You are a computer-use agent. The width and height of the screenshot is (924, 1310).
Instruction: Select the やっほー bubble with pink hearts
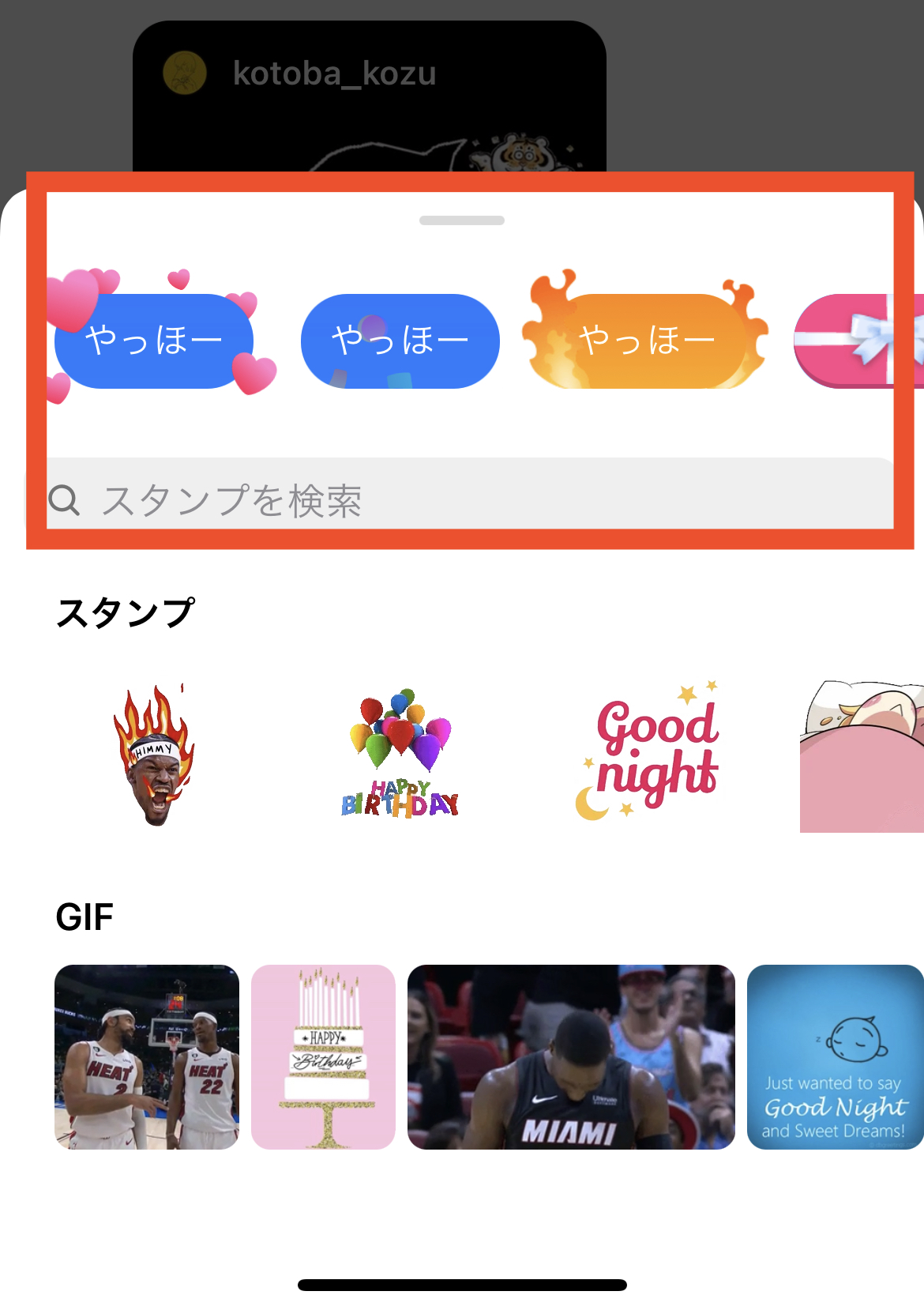coord(154,341)
